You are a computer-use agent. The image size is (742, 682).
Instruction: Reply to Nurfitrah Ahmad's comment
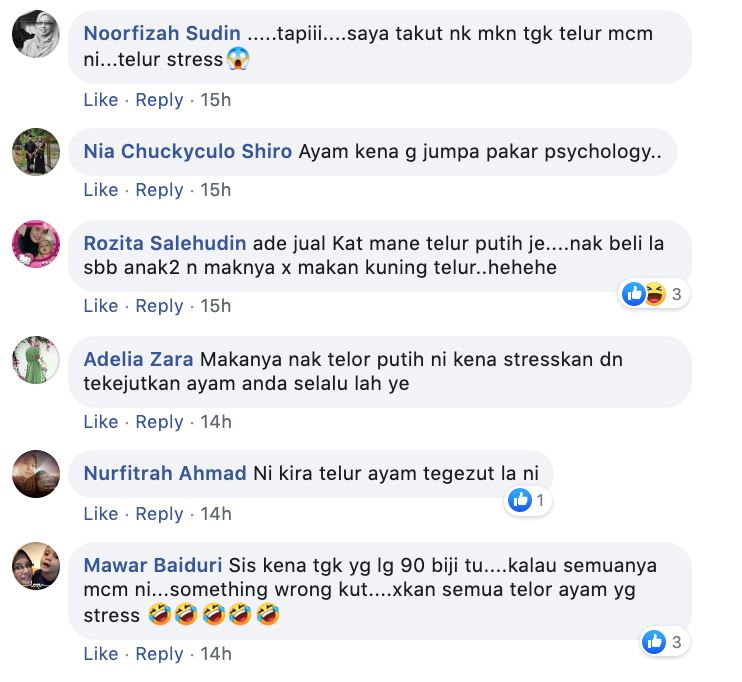coord(159,514)
